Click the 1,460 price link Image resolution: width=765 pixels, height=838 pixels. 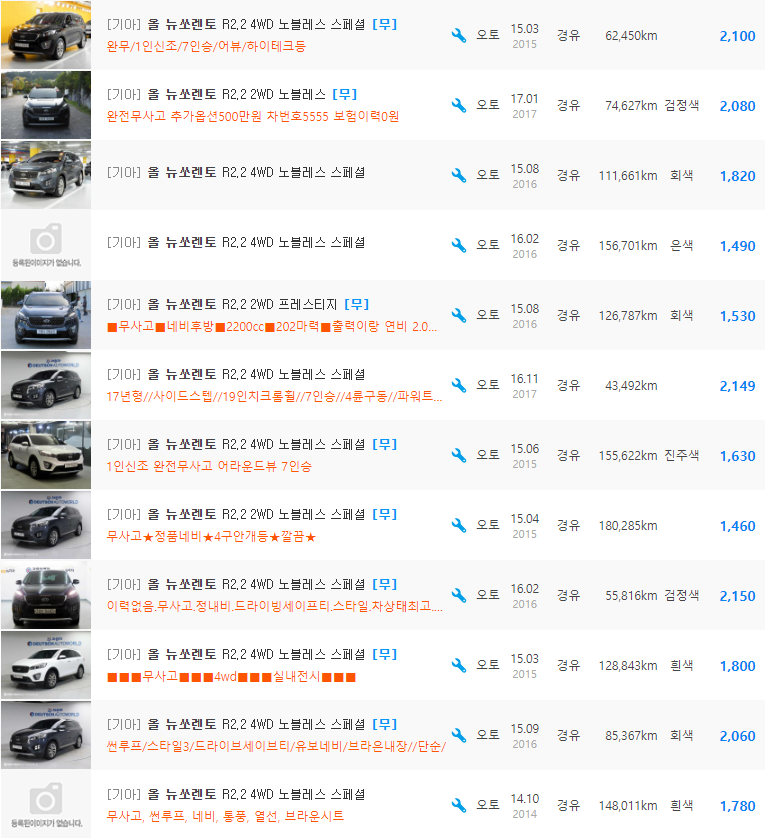[x=737, y=524]
